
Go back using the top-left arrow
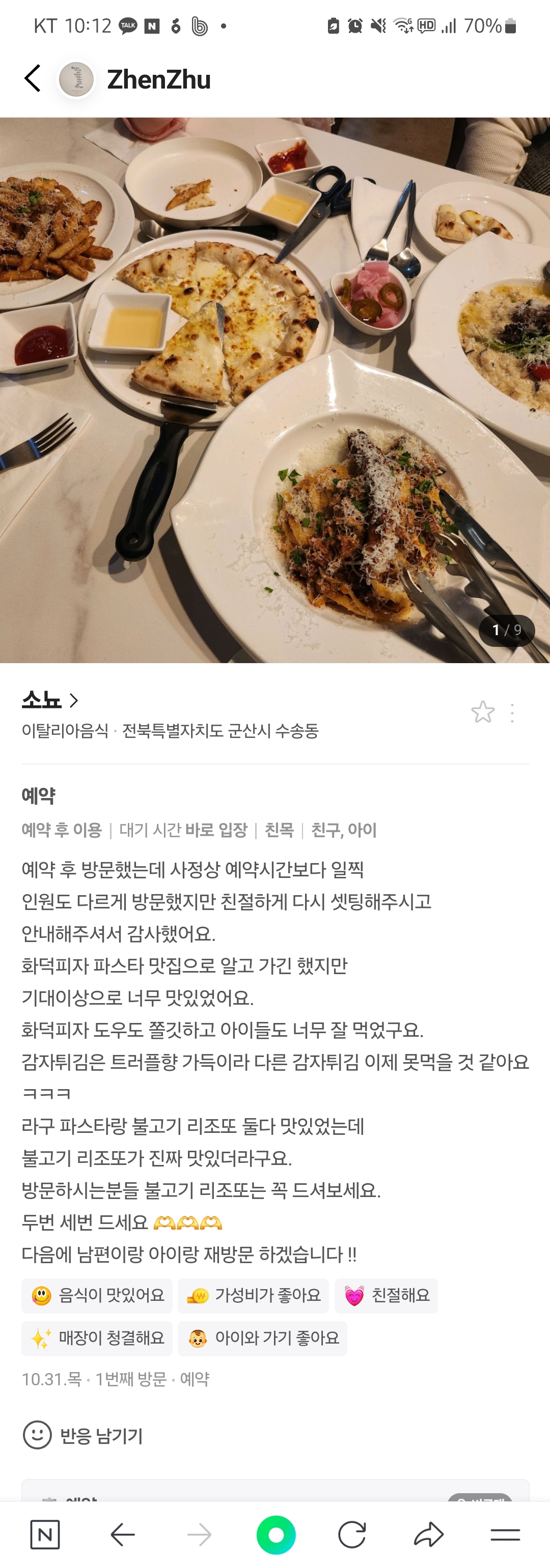pos(33,79)
